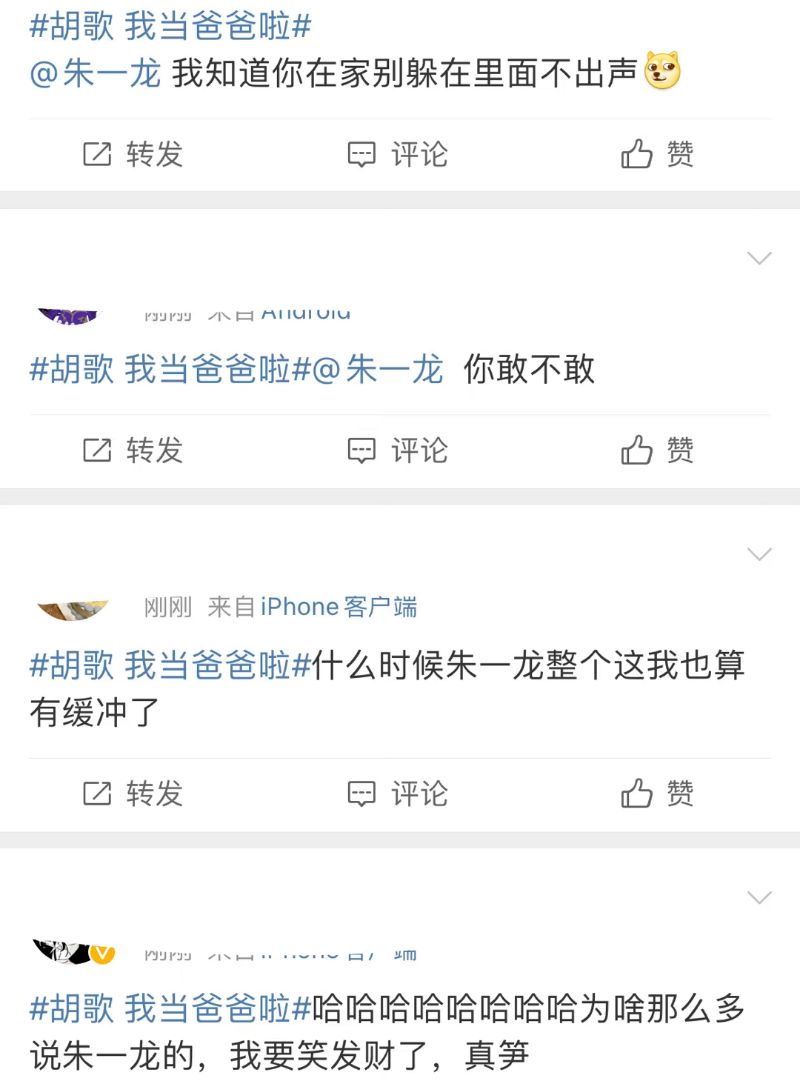This screenshot has width=800, height=1084.
Task: Like the 有缓冲了 post
Action: click(657, 794)
